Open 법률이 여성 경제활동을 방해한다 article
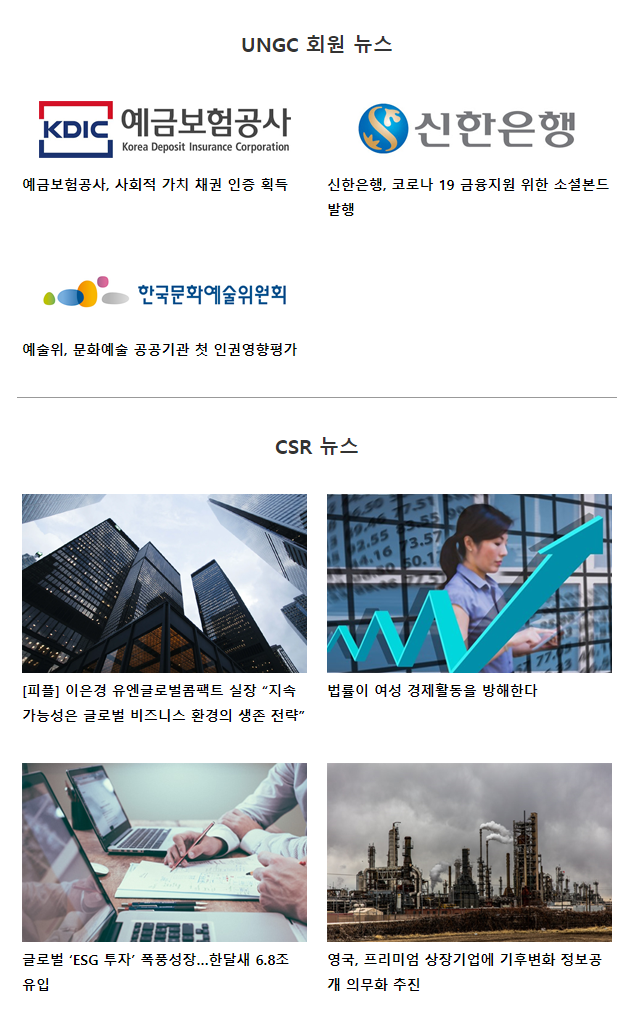The image size is (634, 1023). click(x=432, y=690)
